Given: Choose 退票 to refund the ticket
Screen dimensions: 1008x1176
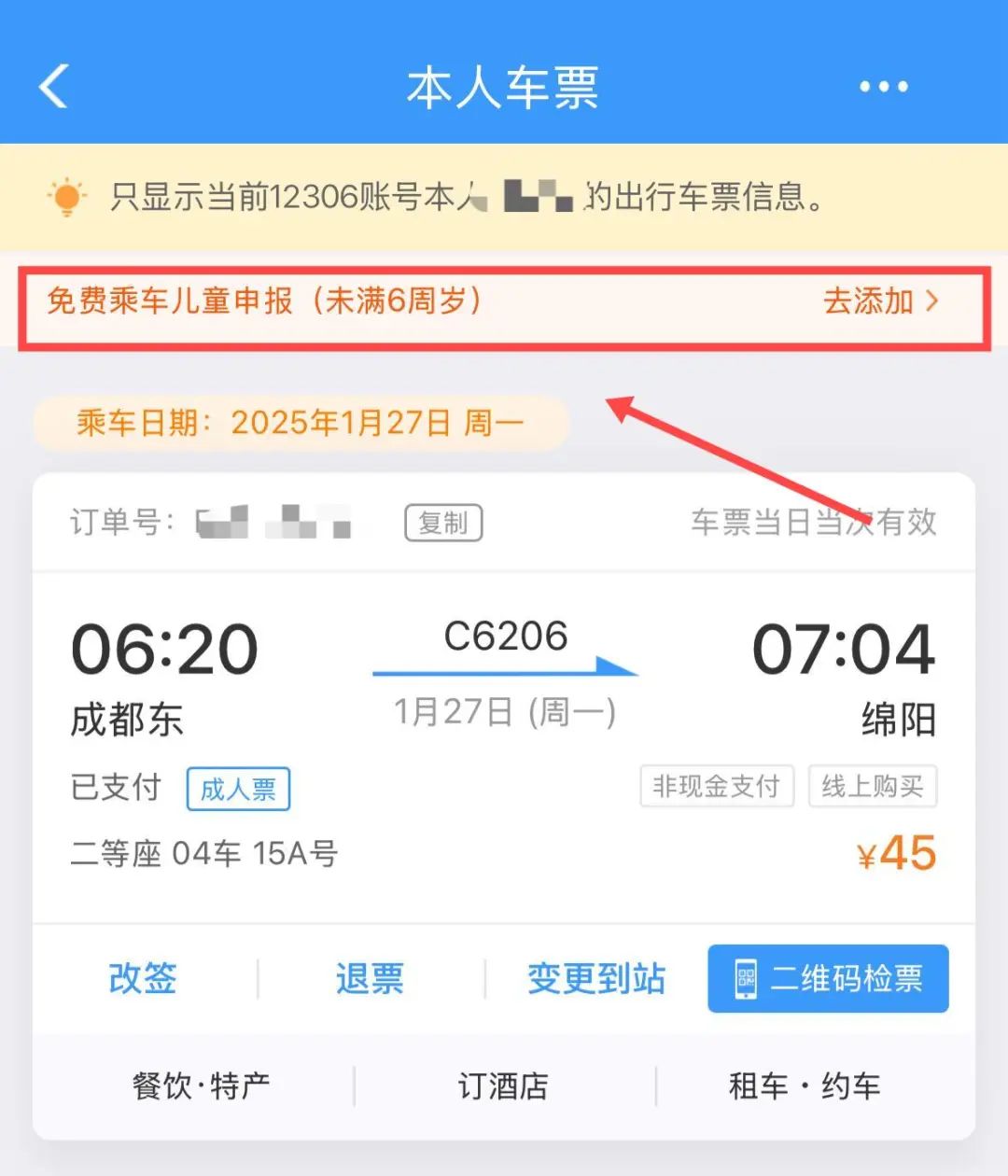Looking at the screenshot, I should pyautogui.click(x=370, y=978).
